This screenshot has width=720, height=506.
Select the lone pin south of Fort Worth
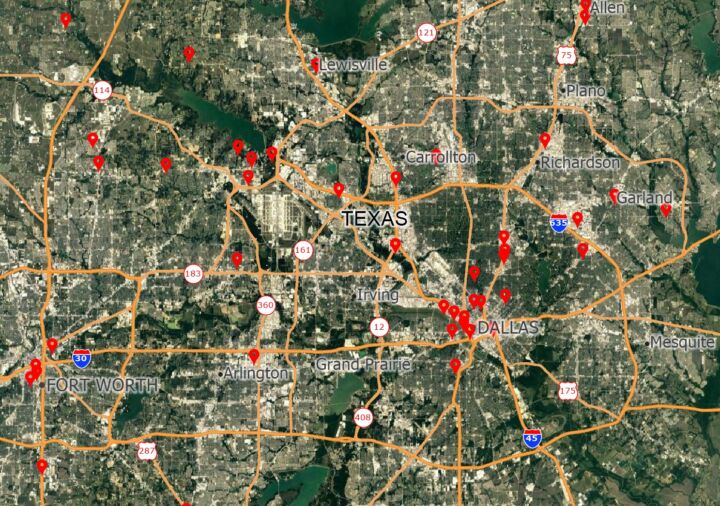pos(42,465)
